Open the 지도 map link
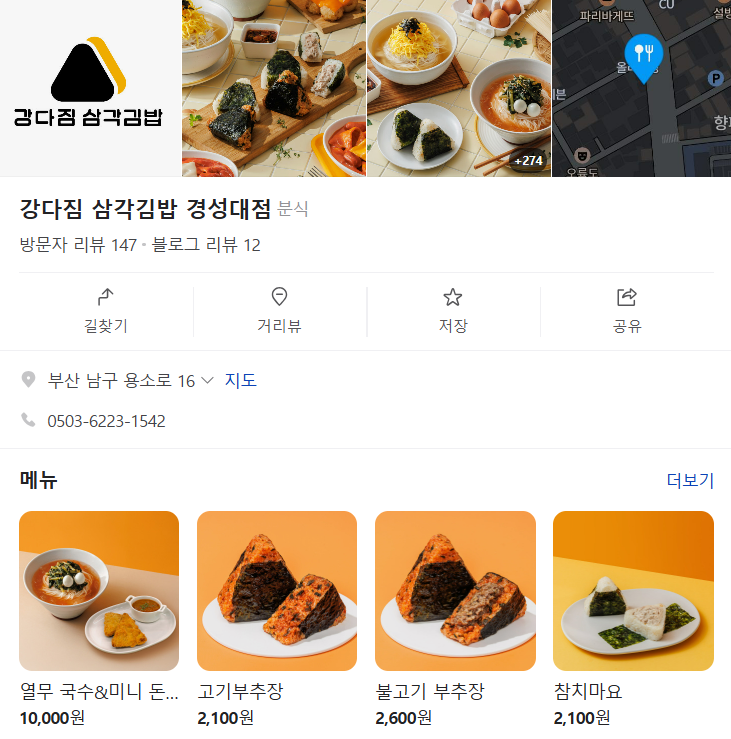 click(x=240, y=381)
